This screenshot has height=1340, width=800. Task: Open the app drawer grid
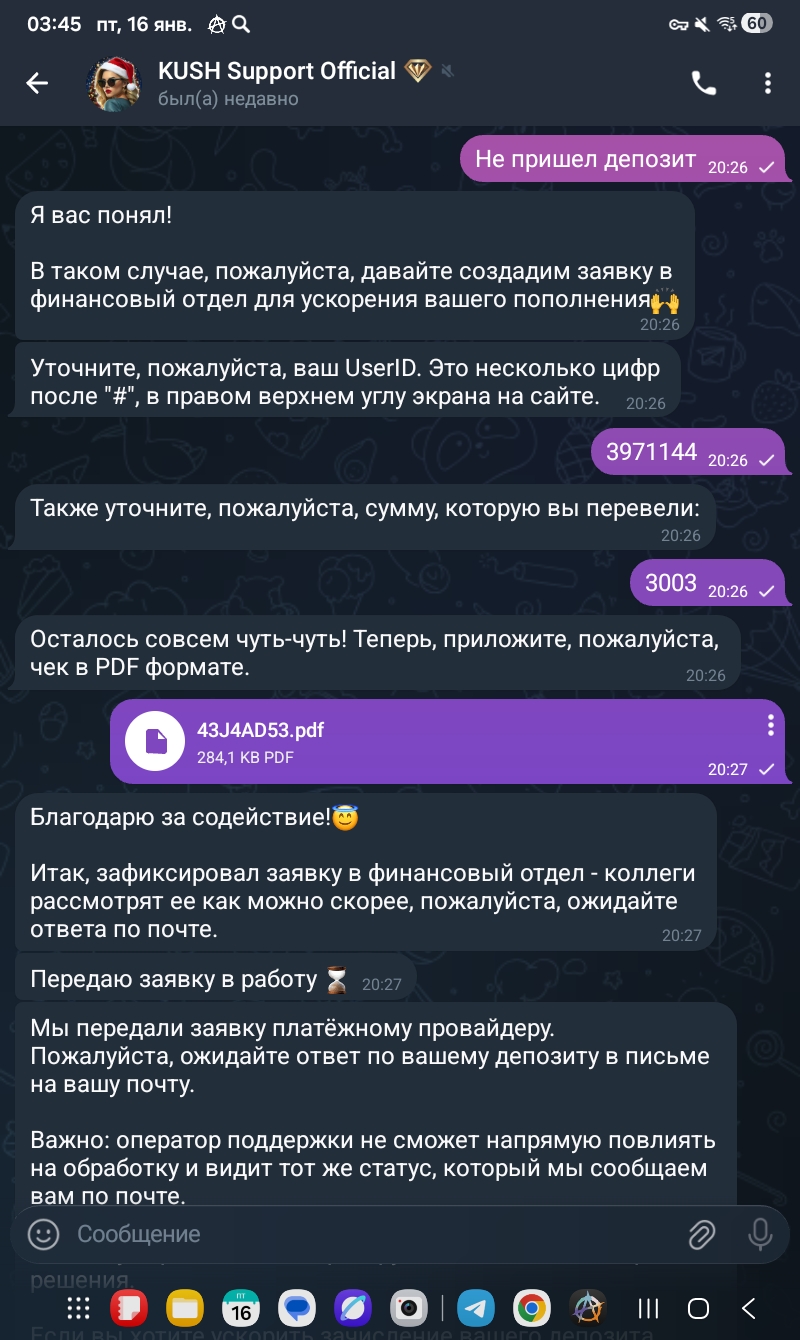[78, 1308]
